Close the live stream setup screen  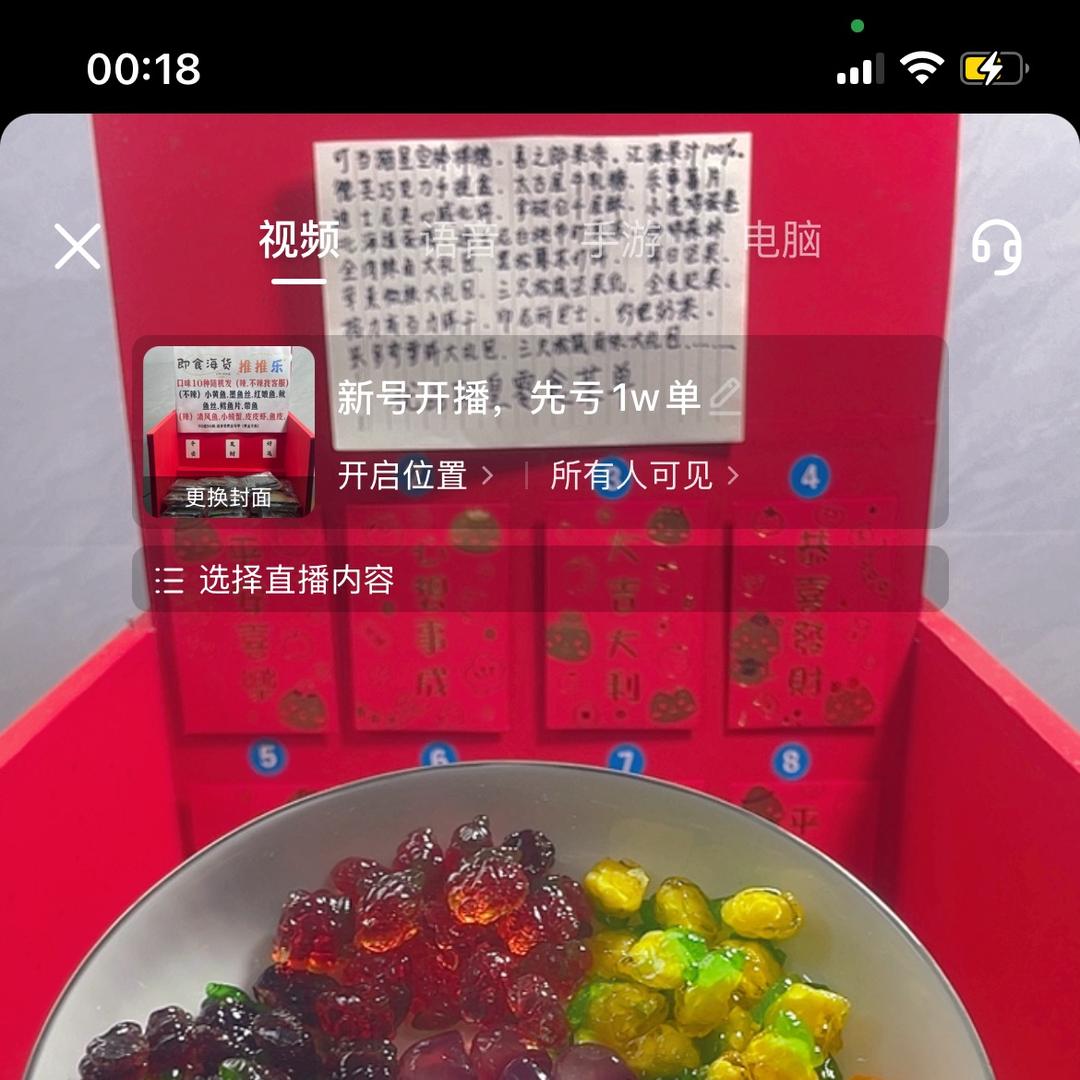click(78, 246)
